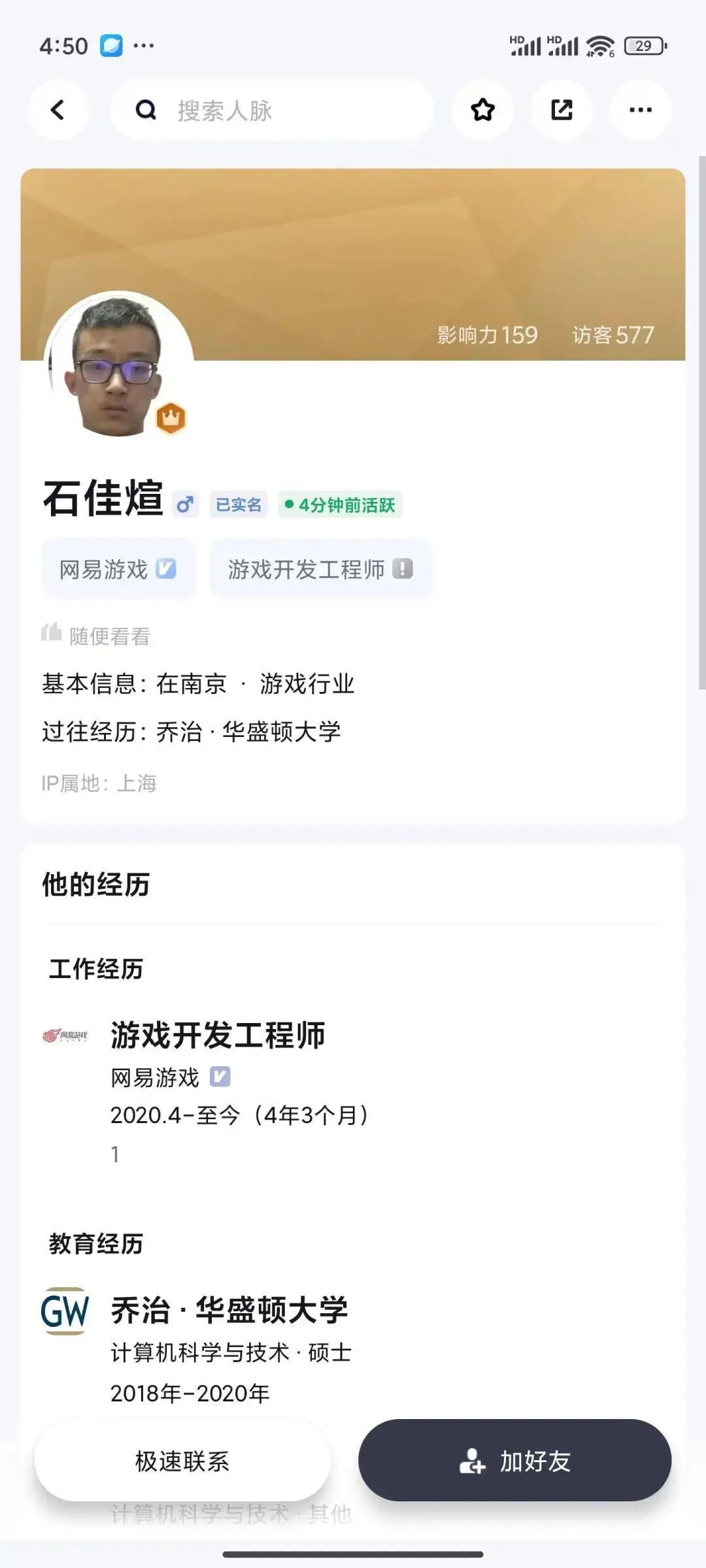The width and height of the screenshot is (706, 1568).
Task: View the profile avatar photo
Action: tap(118, 366)
